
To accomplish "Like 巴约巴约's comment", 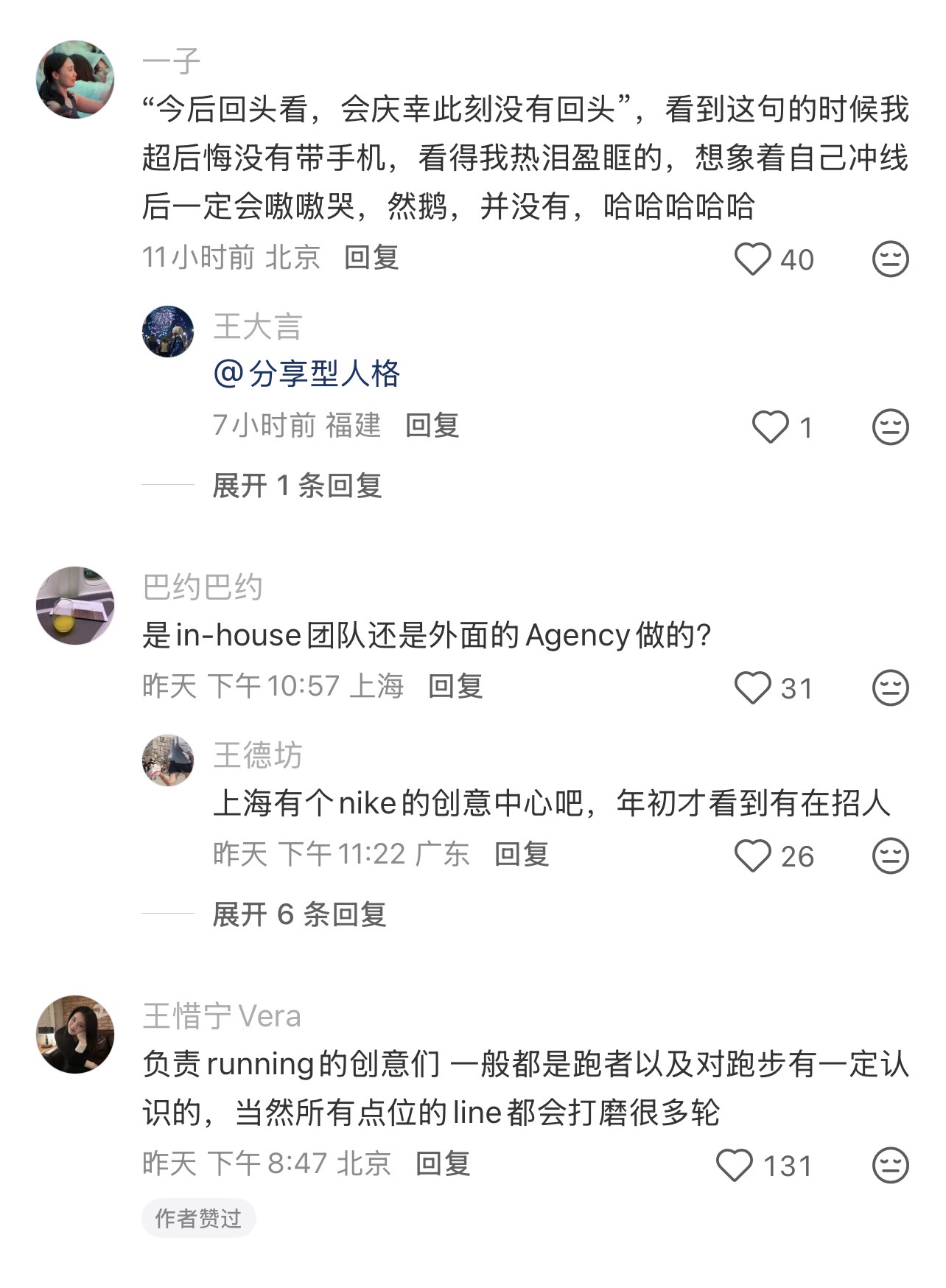I will [x=752, y=688].
